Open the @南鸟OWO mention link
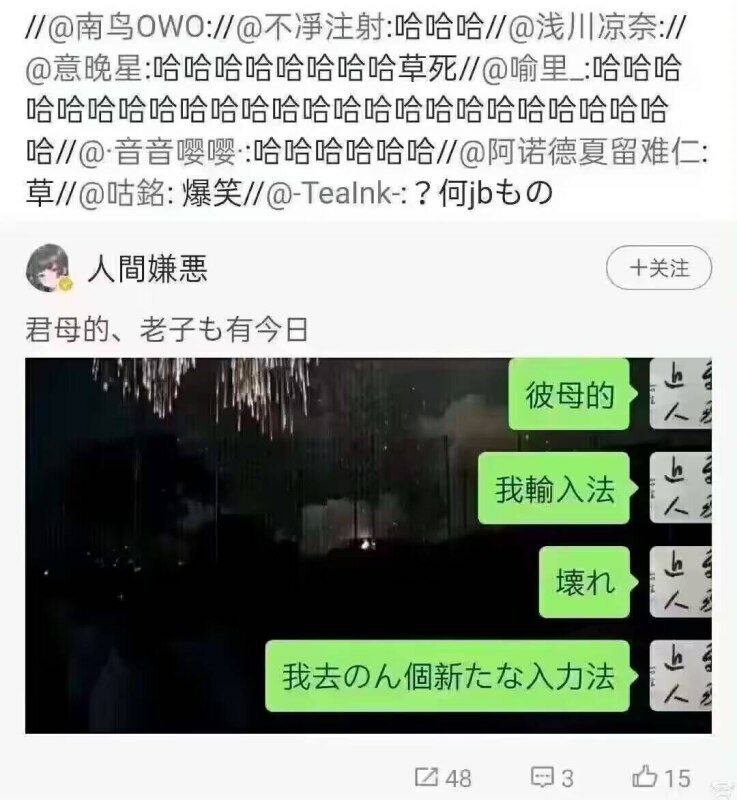 [x=126, y=28]
